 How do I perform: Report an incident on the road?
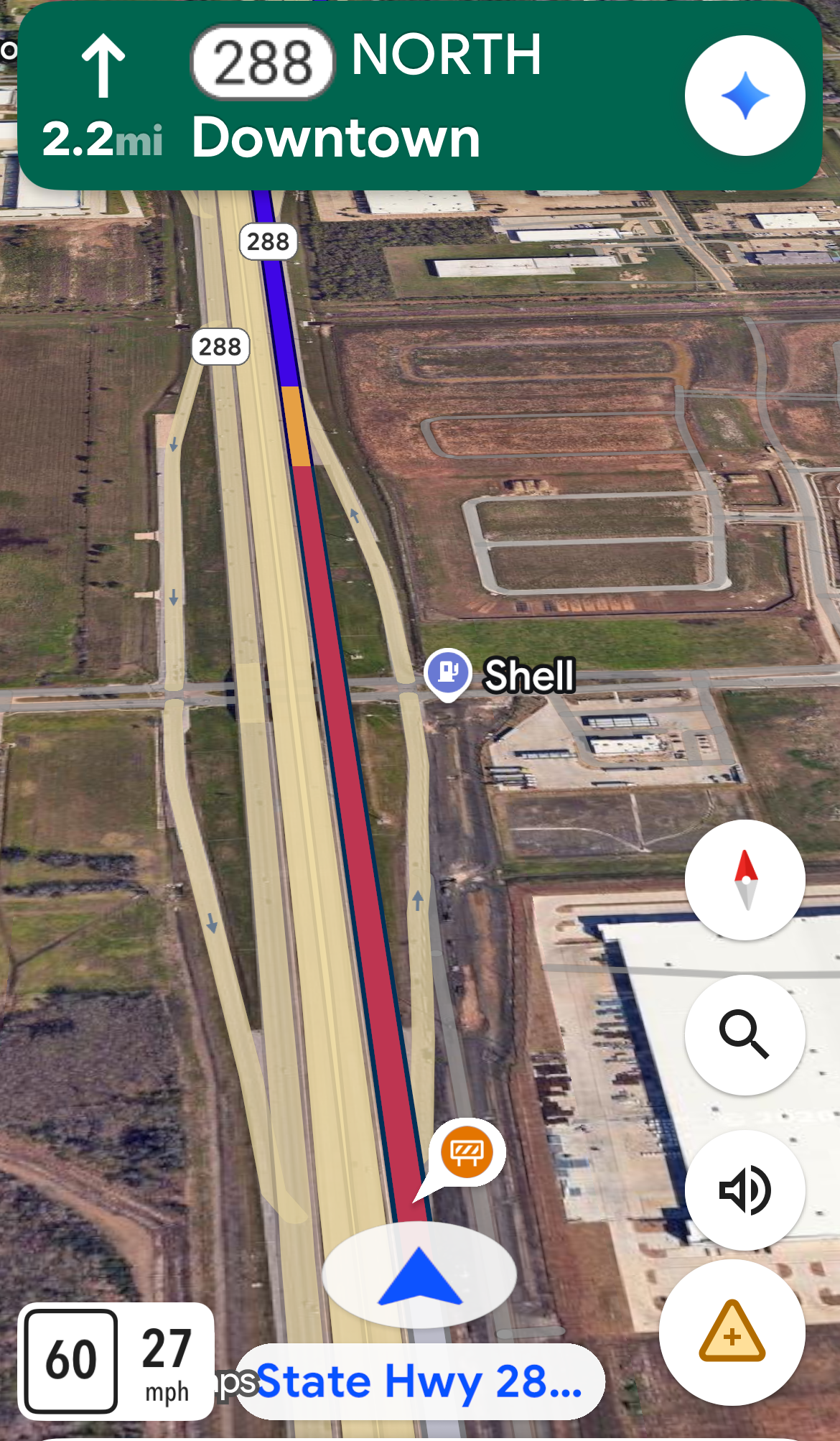732,1333
